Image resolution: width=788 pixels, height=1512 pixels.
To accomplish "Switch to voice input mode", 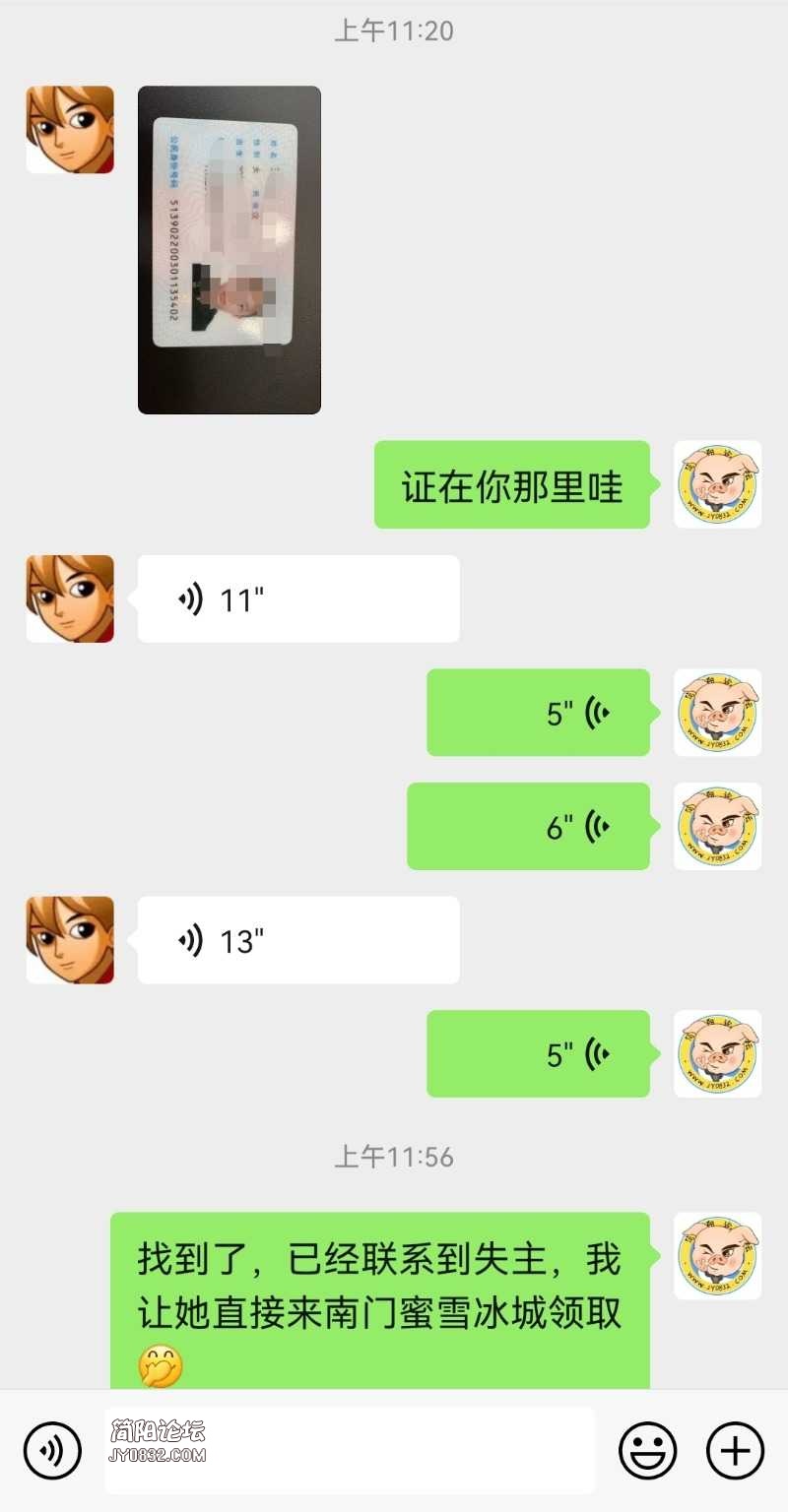I will (x=52, y=1450).
